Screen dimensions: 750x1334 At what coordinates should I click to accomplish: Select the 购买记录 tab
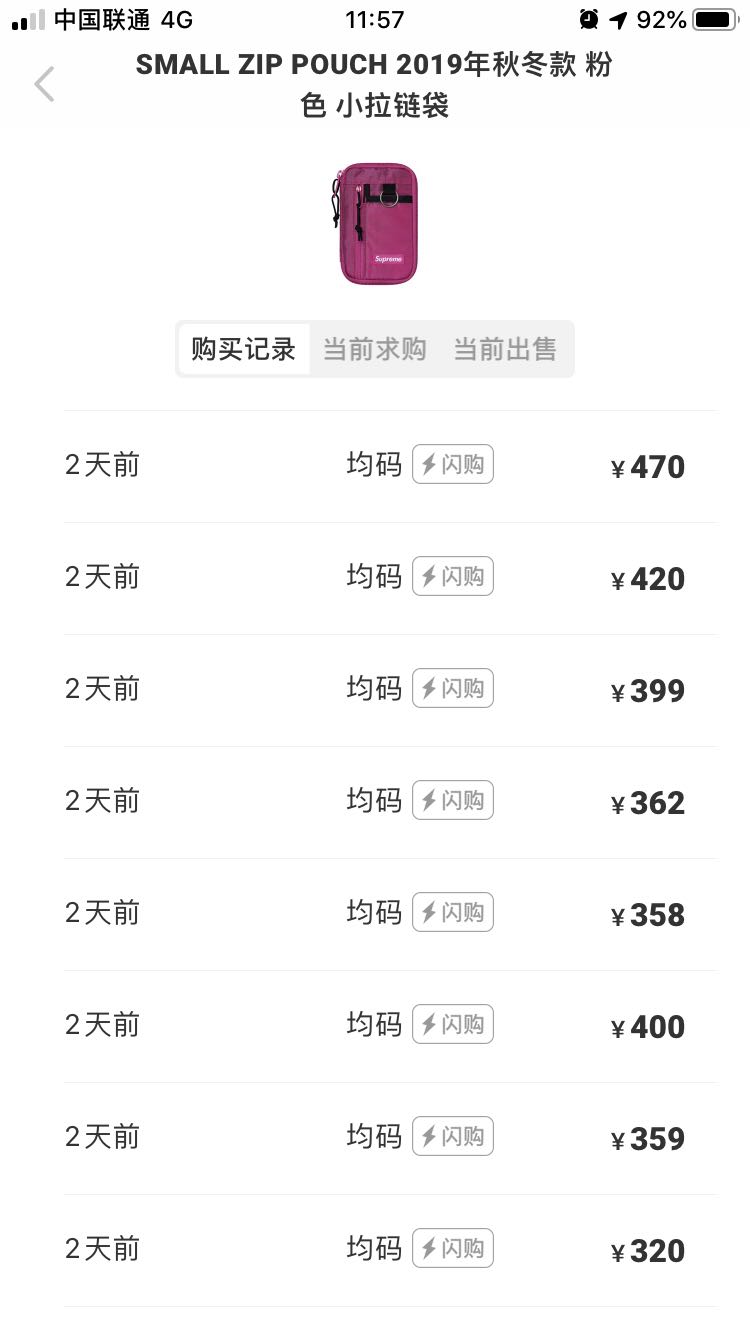click(244, 349)
